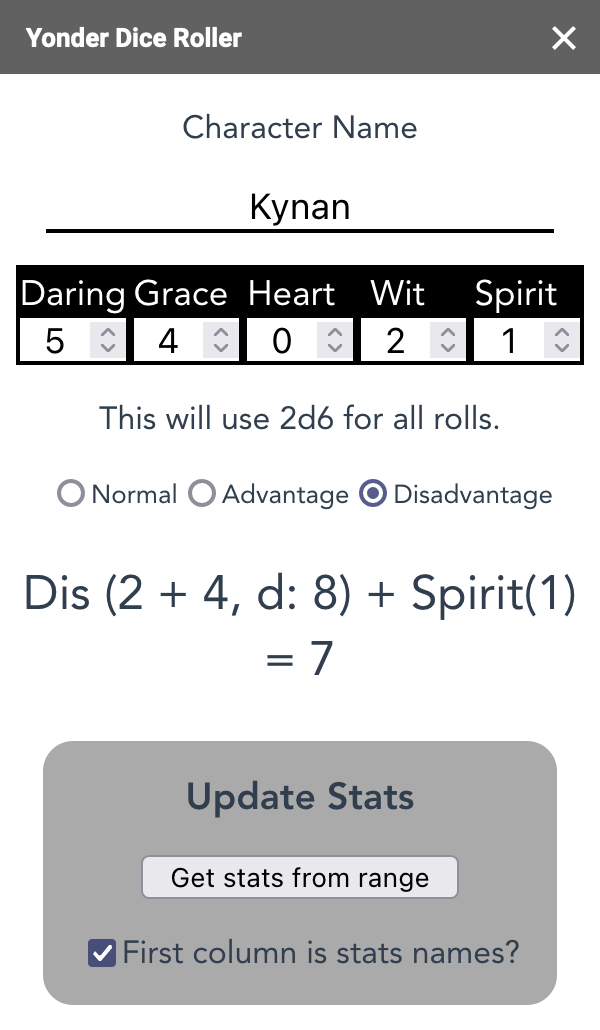Adjust the Spirit value stepper
The width and height of the screenshot is (600, 1030).
561,340
